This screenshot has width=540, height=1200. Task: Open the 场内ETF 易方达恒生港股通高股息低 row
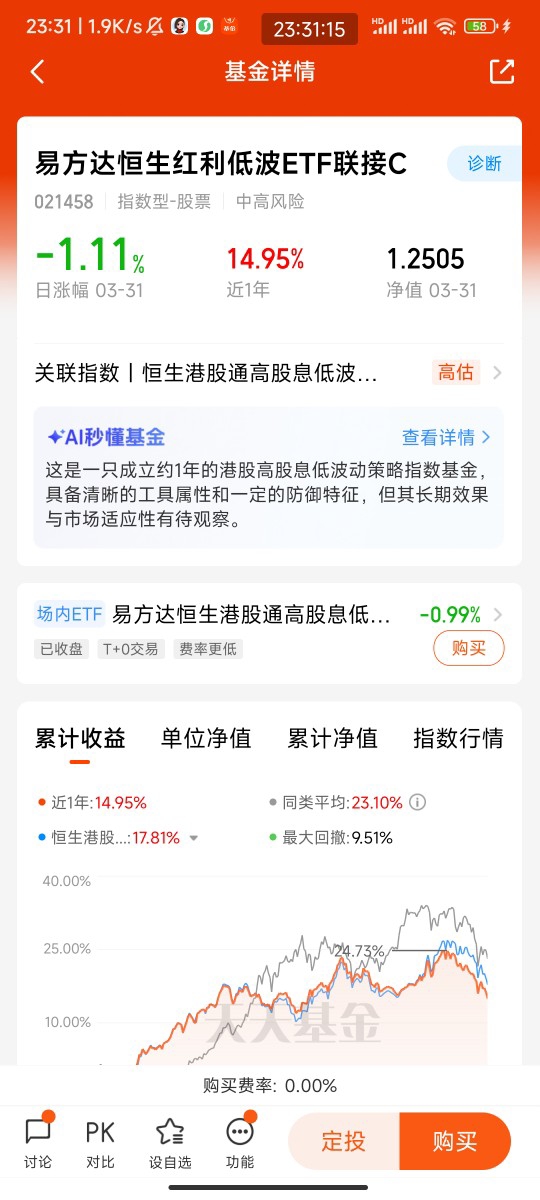point(269,615)
